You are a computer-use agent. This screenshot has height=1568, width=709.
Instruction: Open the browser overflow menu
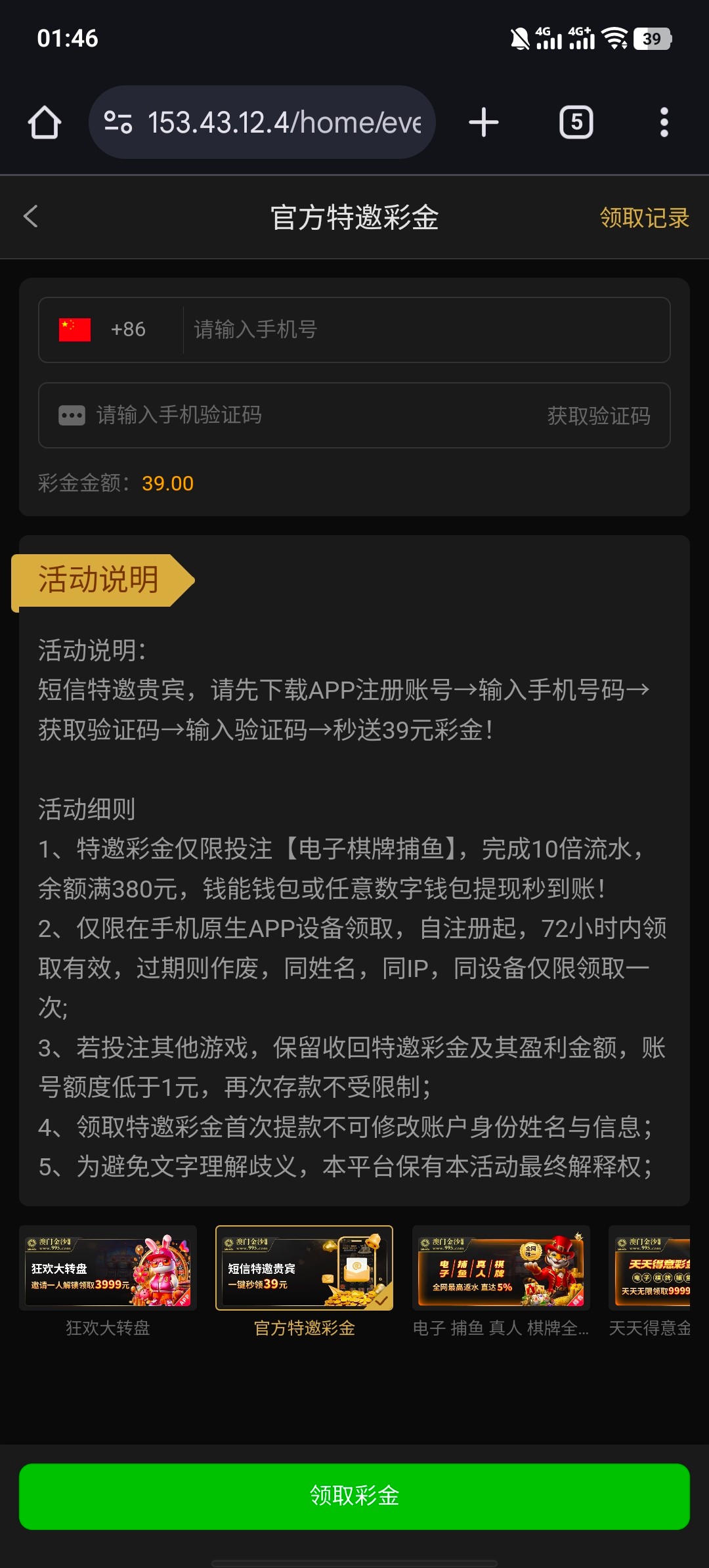[x=664, y=122]
